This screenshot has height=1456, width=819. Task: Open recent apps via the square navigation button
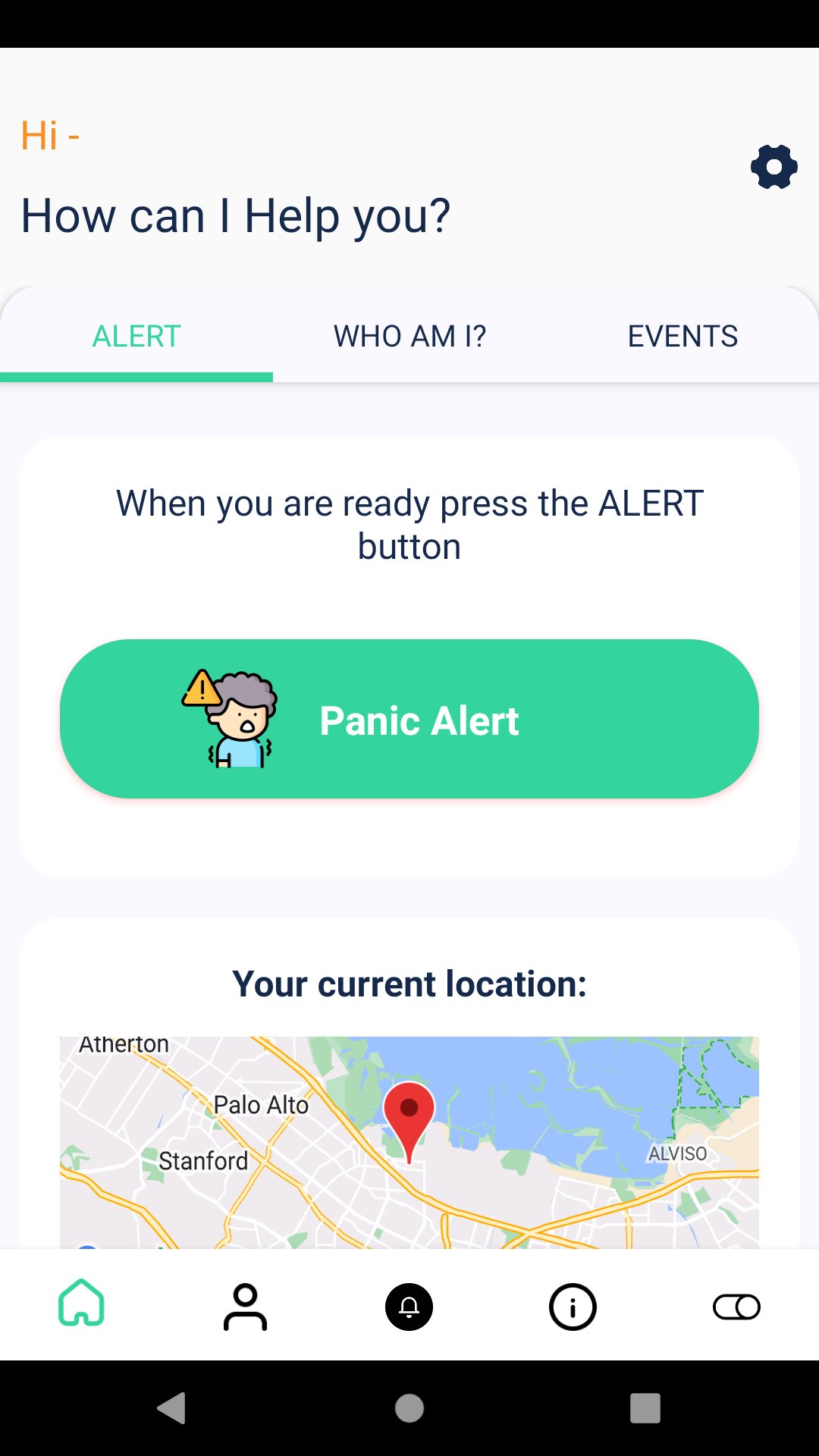tap(647, 1409)
